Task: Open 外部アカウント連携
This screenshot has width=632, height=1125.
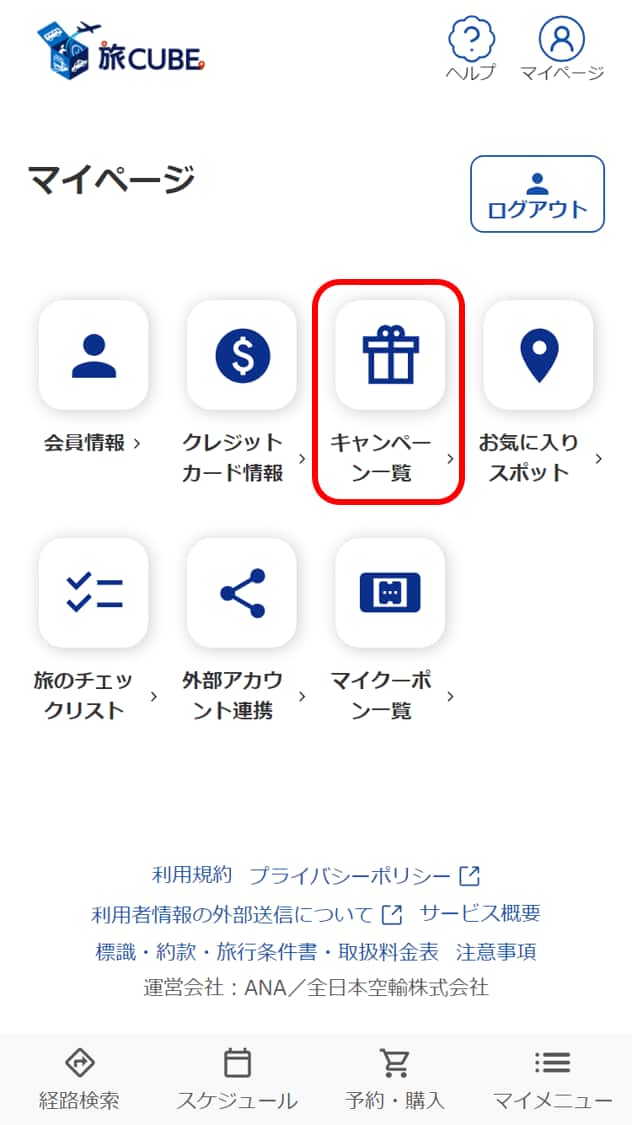Action: point(241,593)
